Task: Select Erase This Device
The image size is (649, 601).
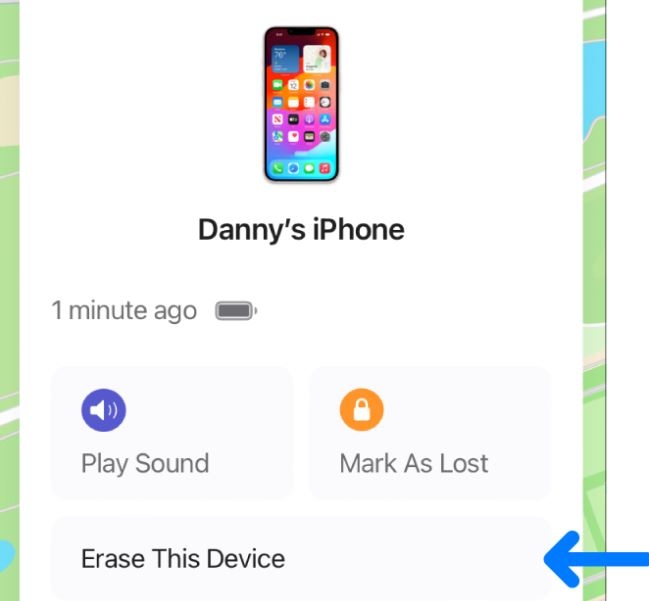Action: 300,558
